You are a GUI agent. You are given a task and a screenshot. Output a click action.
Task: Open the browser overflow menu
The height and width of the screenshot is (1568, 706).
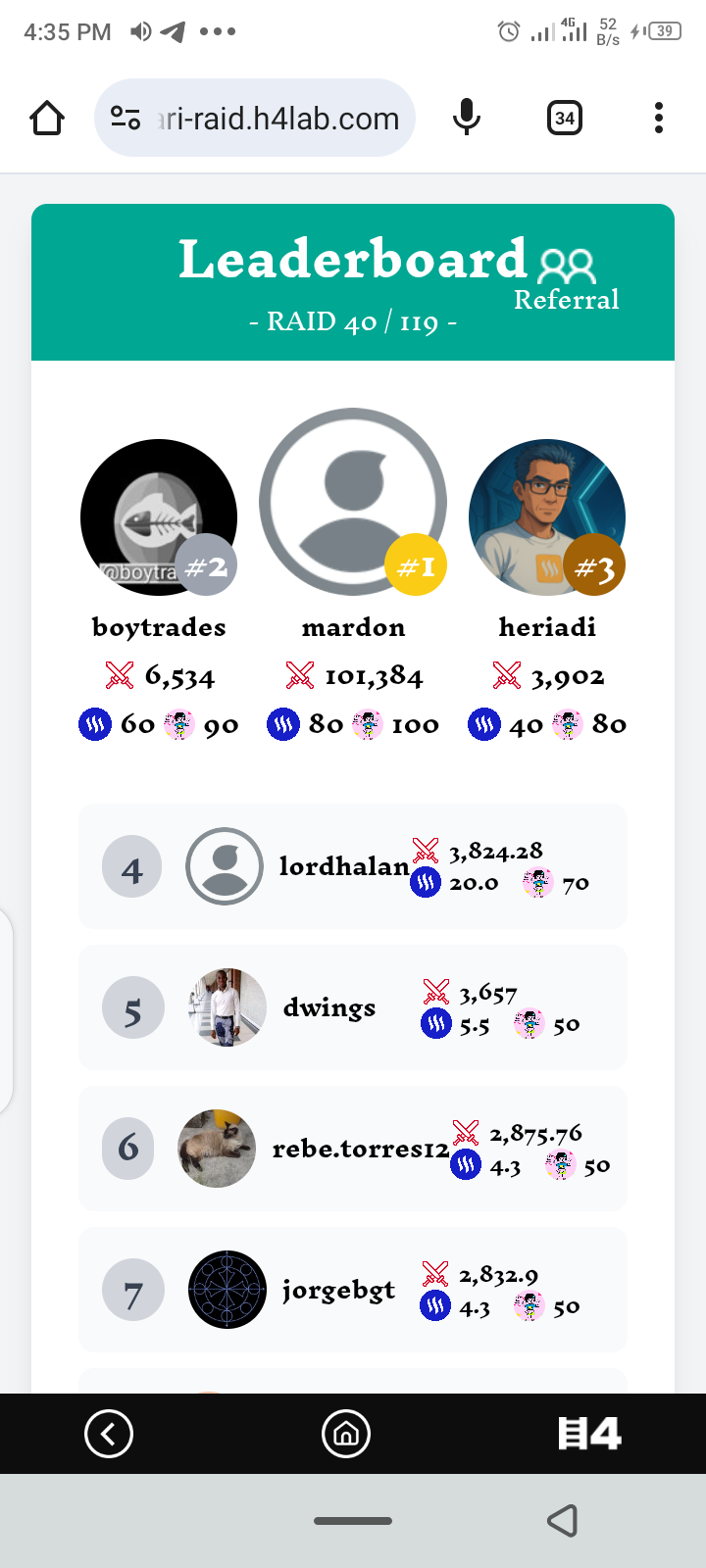coord(659,119)
